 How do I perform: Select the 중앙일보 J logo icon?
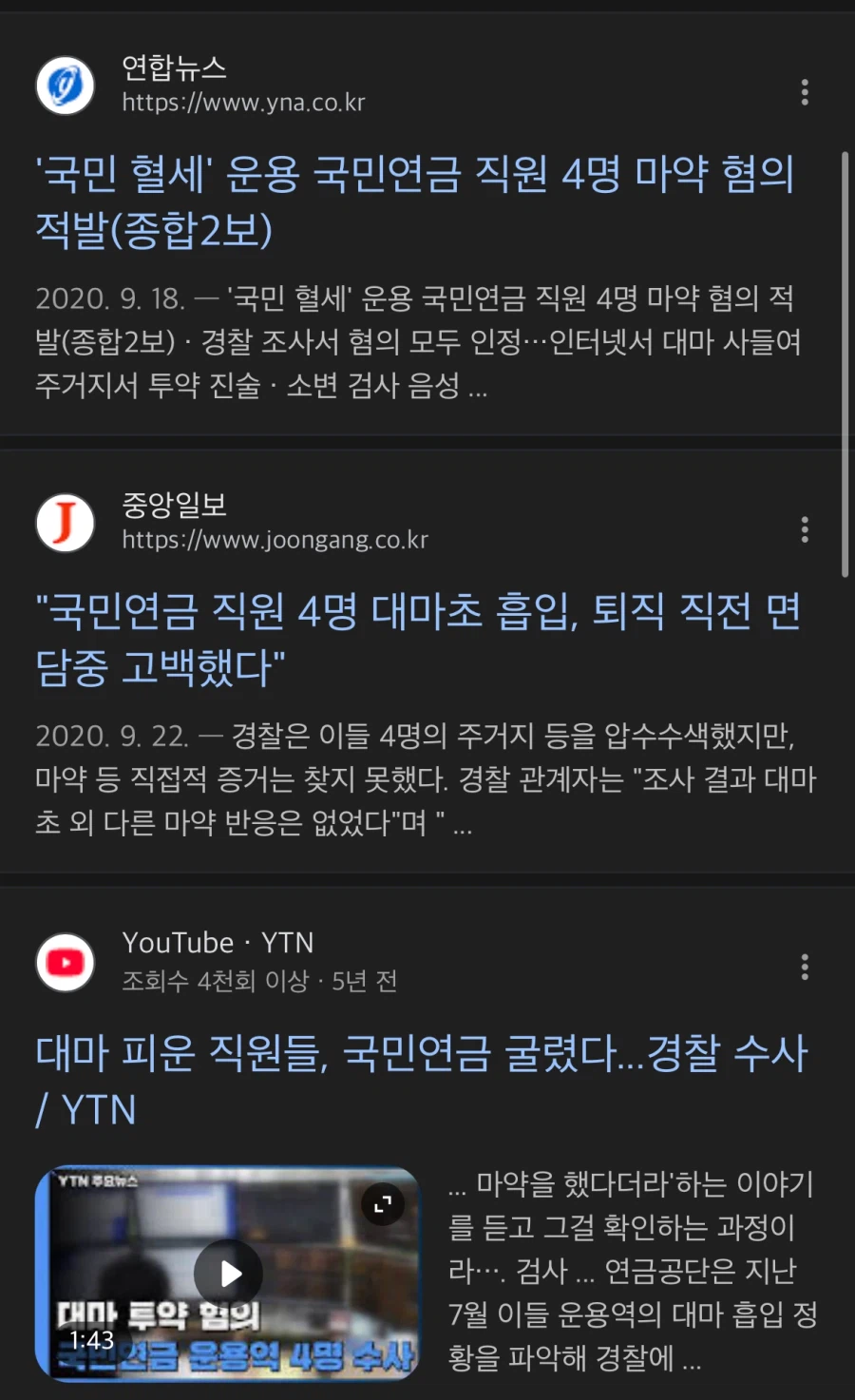click(x=64, y=523)
